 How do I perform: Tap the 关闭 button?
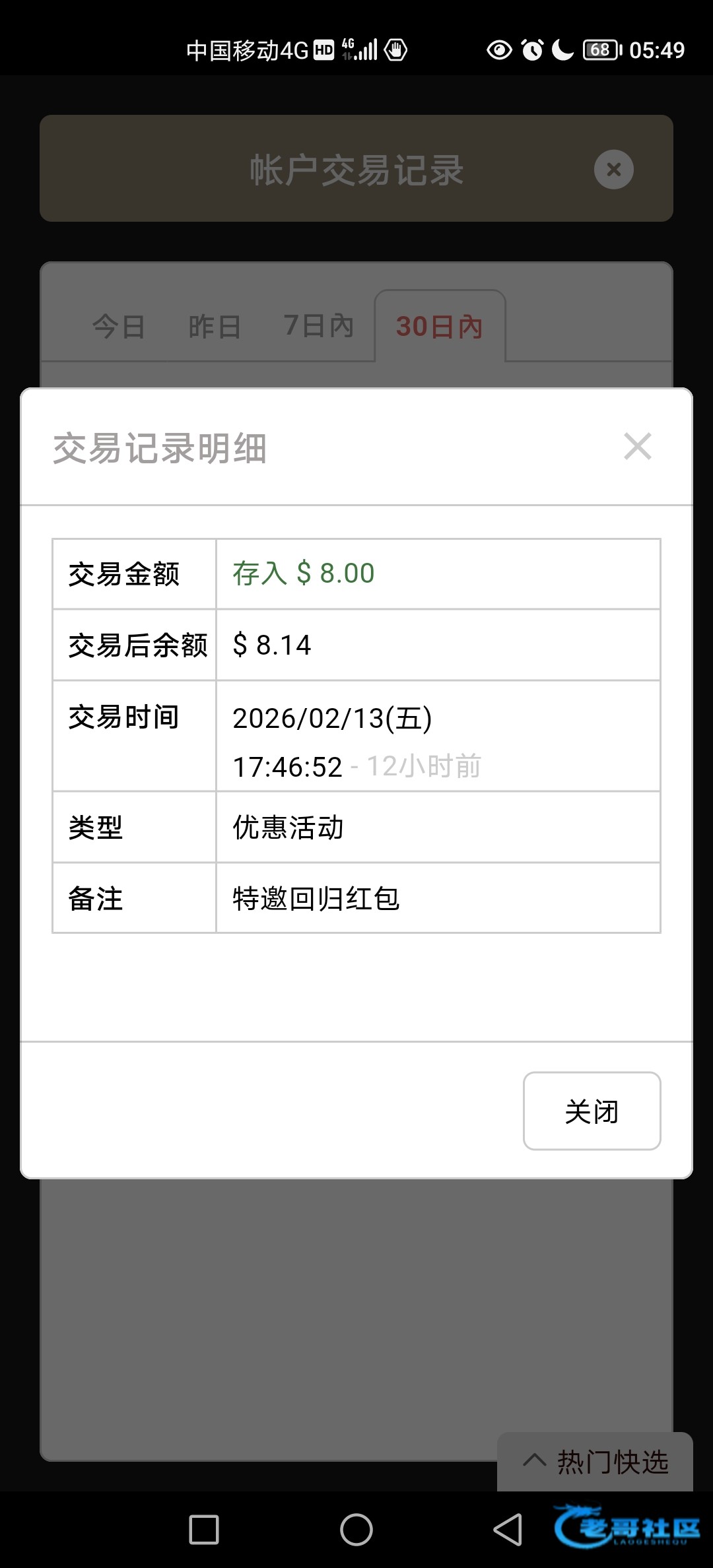tap(592, 1111)
